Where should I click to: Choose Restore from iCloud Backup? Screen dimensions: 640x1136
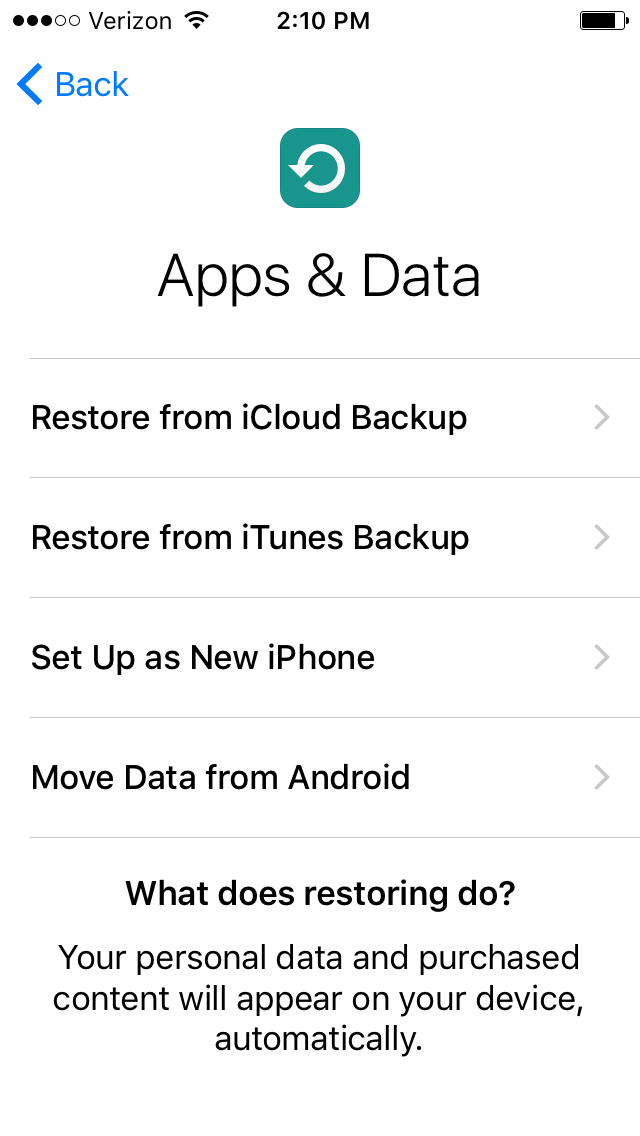tap(320, 418)
